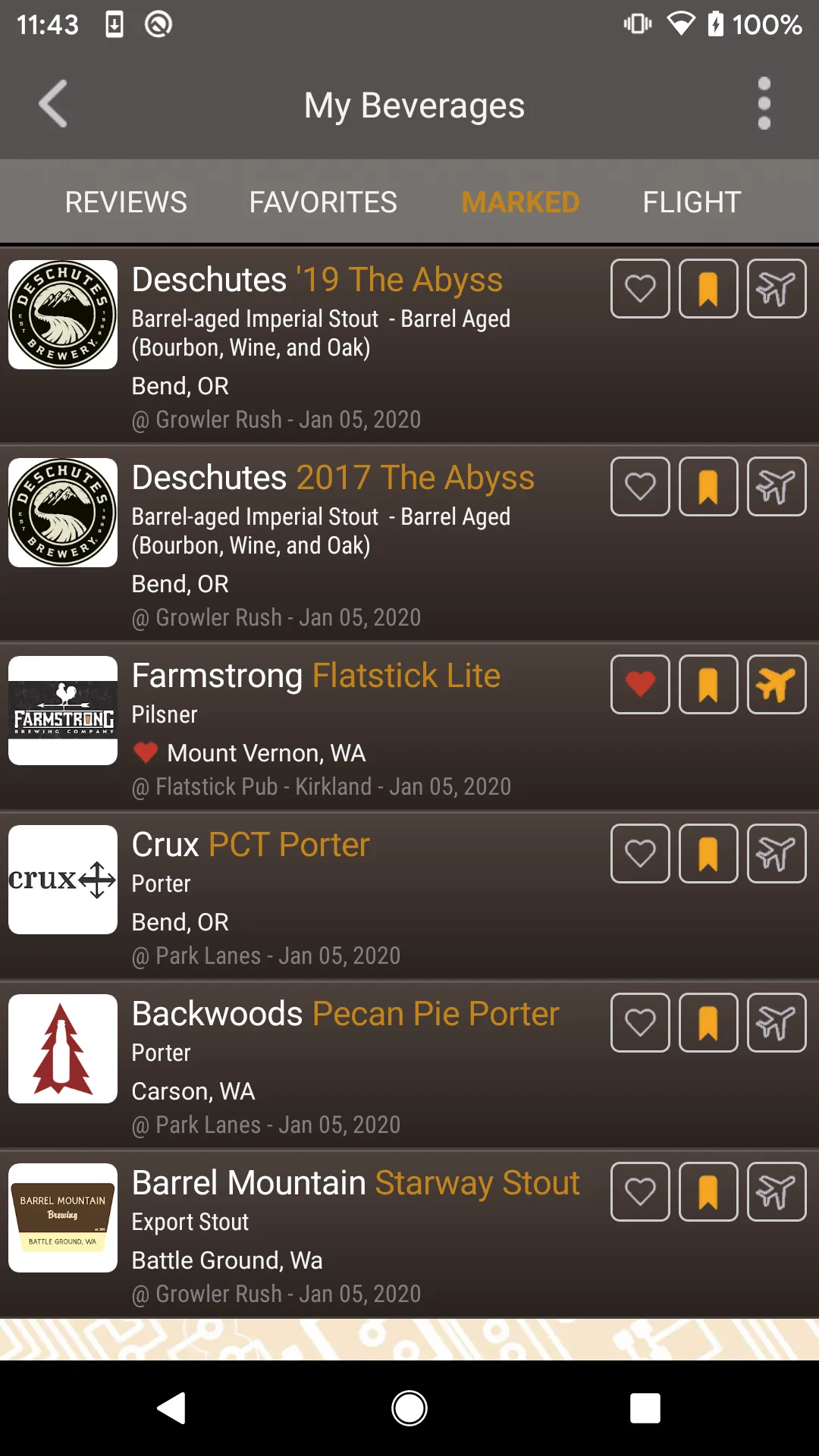Remove Flatstick Lite from the flight
The width and height of the screenshot is (819, 1456).
point(776,684)
